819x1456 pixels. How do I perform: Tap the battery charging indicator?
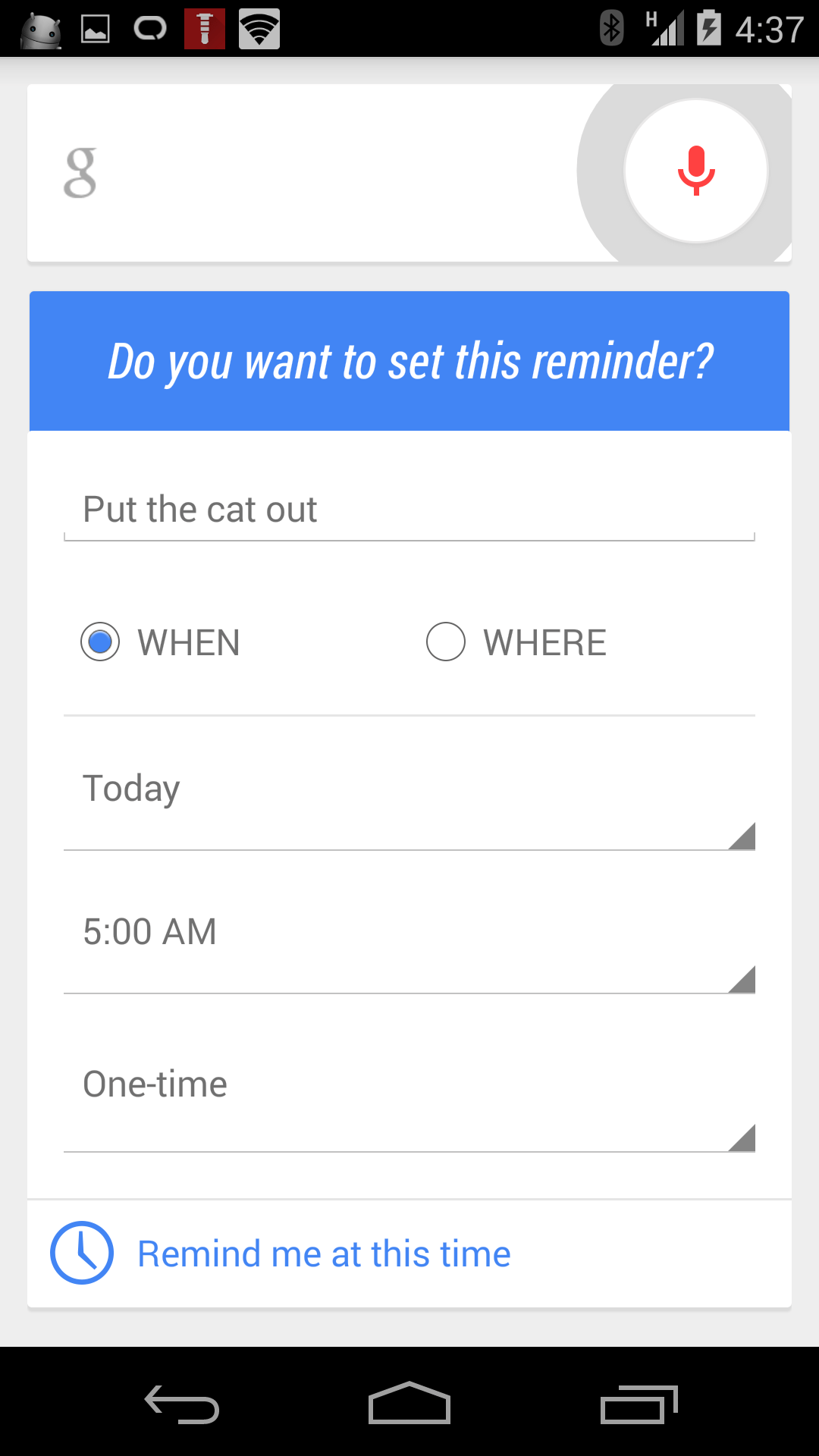(708, 29)
